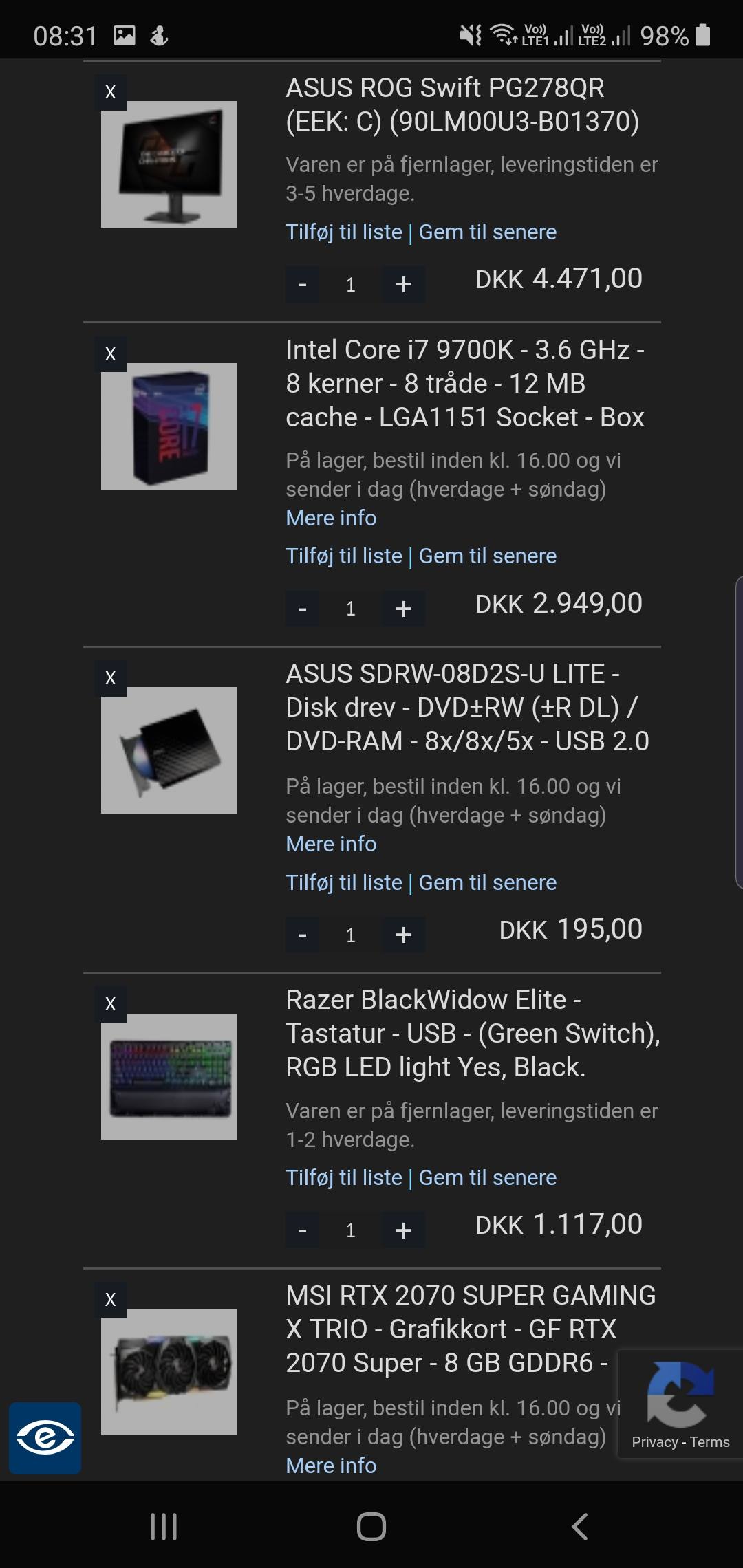Screen dimensions: 743x1568
Task: Increase quantity of ASUS SDRW-08D2S-U LITE
Action: [404, 935]
